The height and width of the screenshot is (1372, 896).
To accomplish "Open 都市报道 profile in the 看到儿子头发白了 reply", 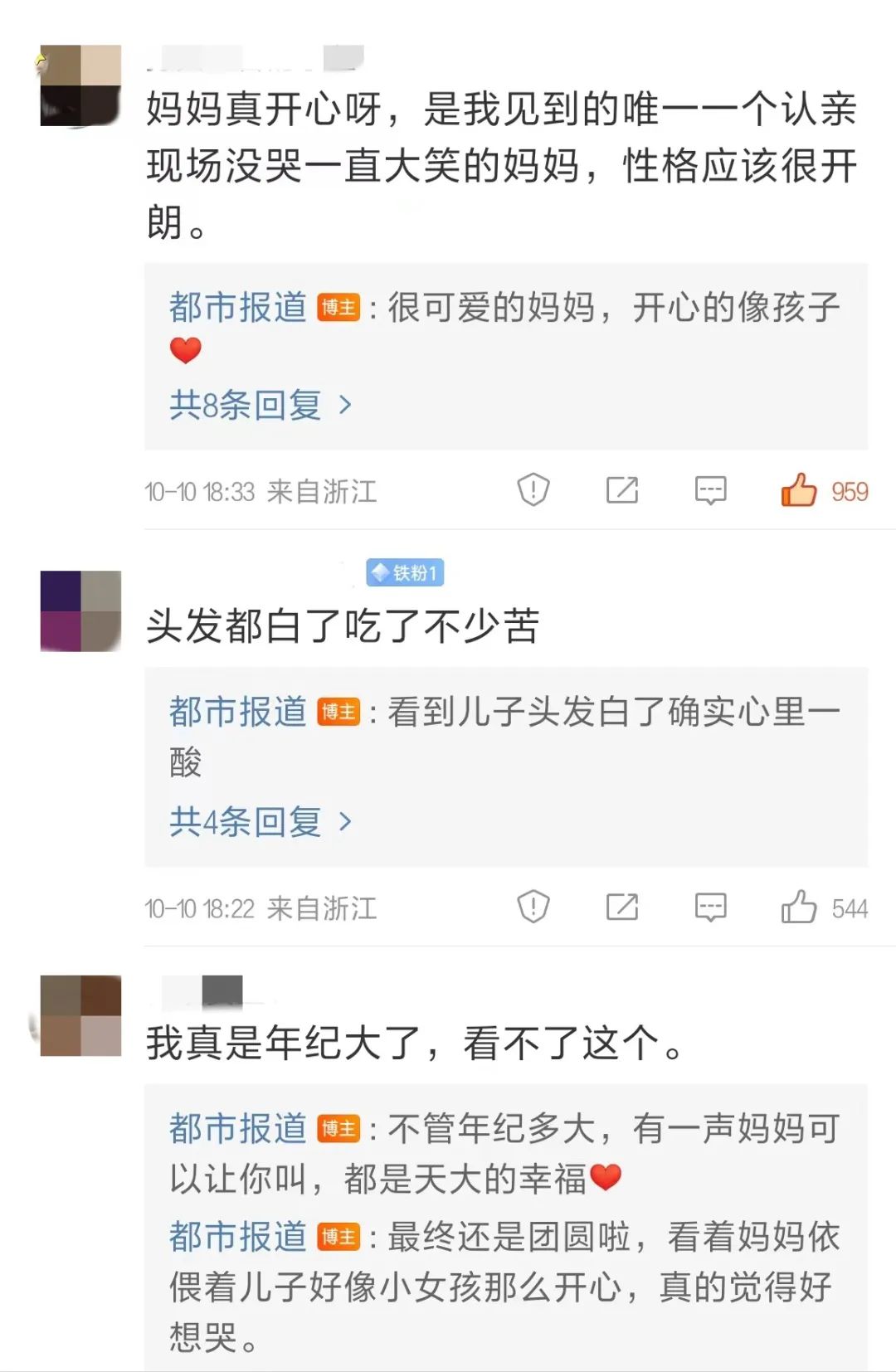I will [x=238, y=712].
